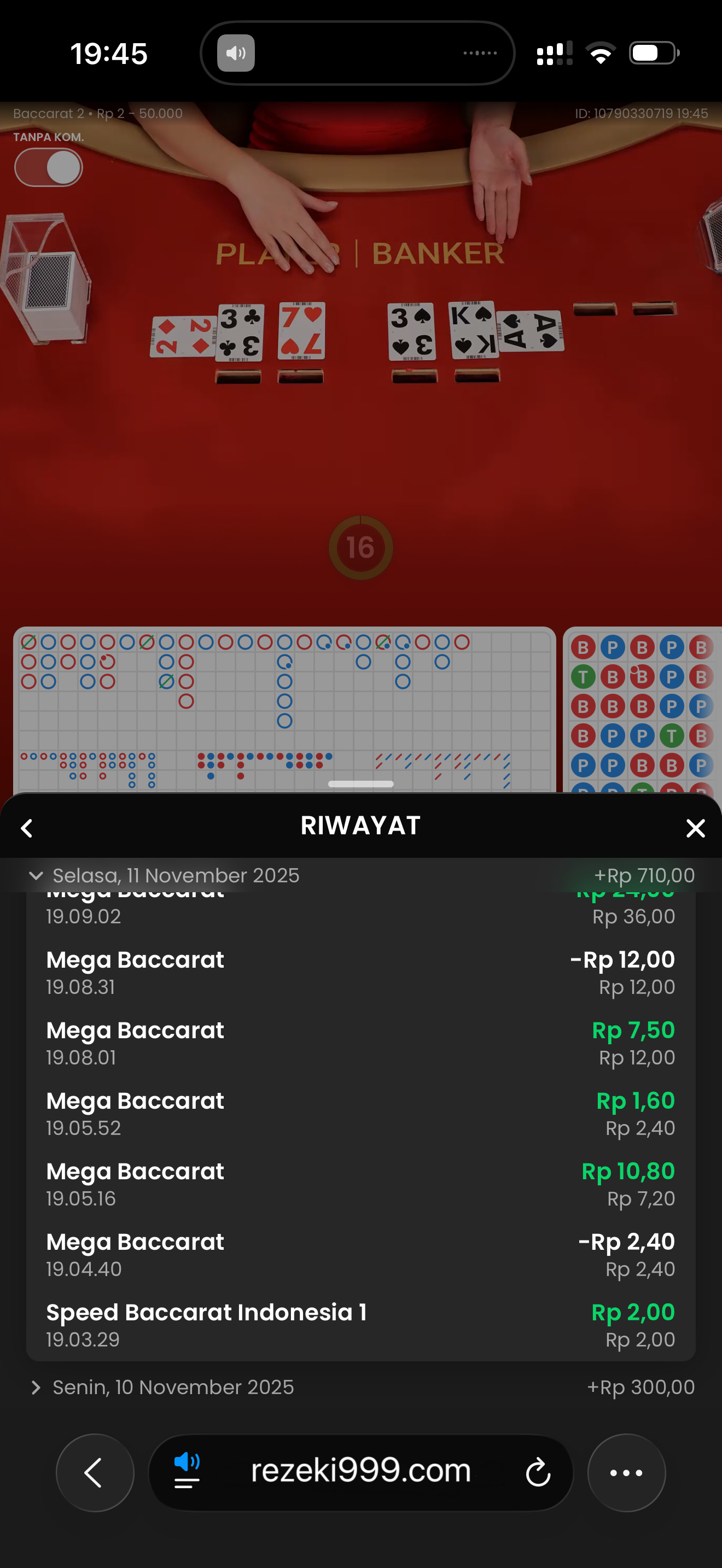Collapse the Selasa, 11 November 2025 section
This screenshot has height=1568, width=722.
36,875
